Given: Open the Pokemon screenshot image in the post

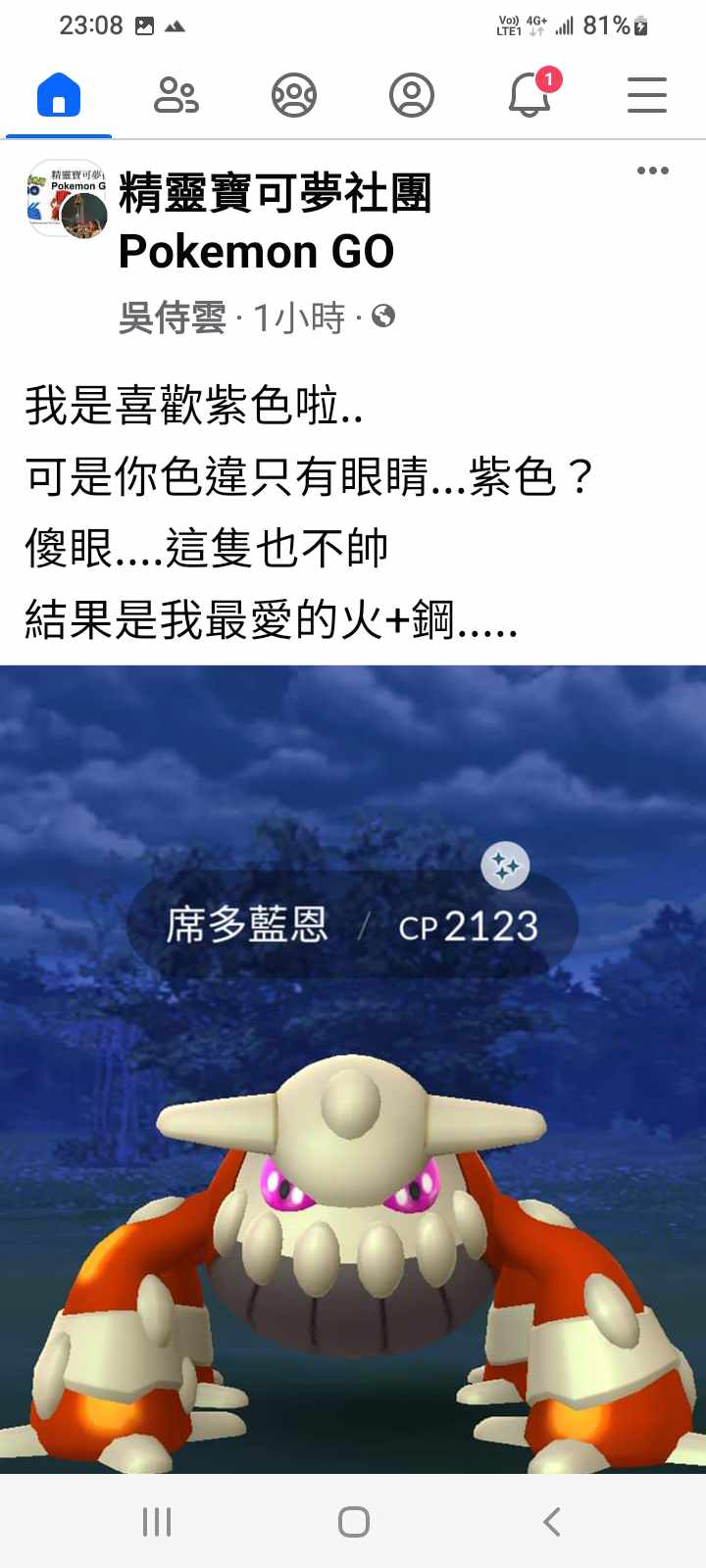Looking at the screenshot, I should (353, 1068).
